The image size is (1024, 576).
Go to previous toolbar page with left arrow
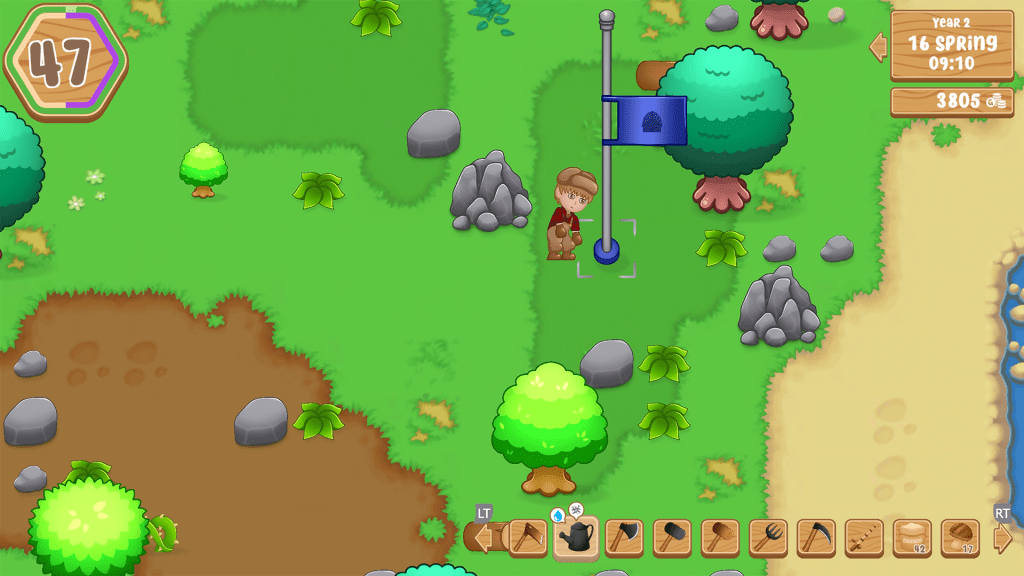483,538
